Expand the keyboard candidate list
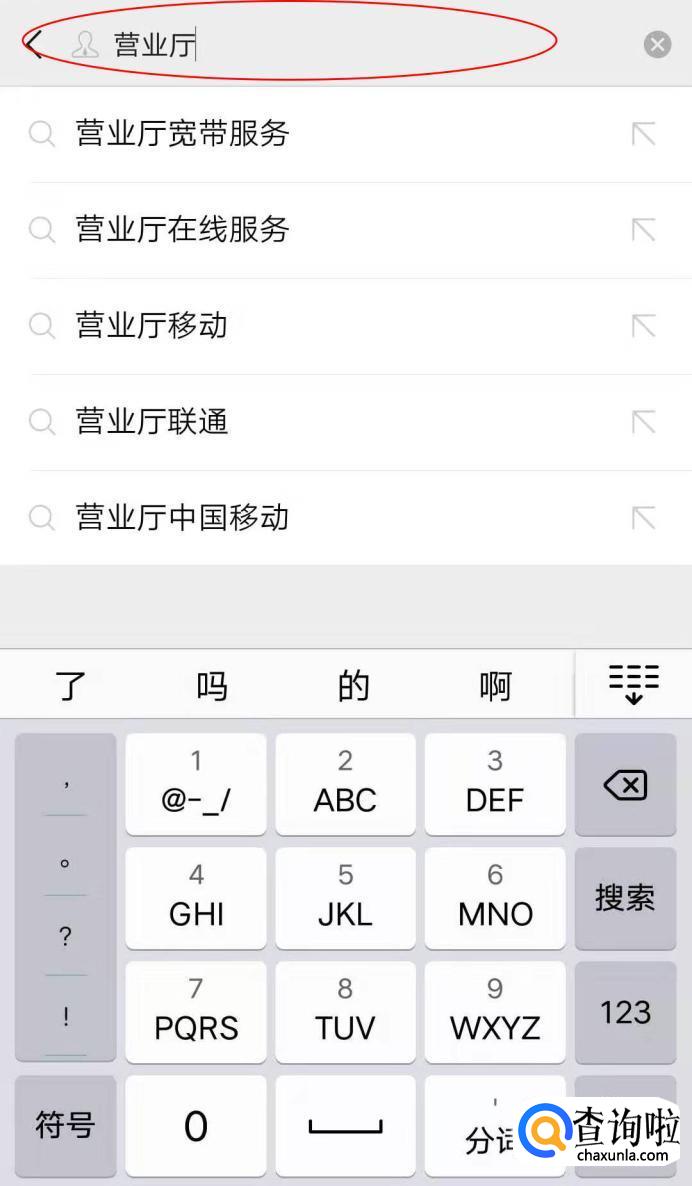This screenshot has width=692, height=1186. click(633, 684)
